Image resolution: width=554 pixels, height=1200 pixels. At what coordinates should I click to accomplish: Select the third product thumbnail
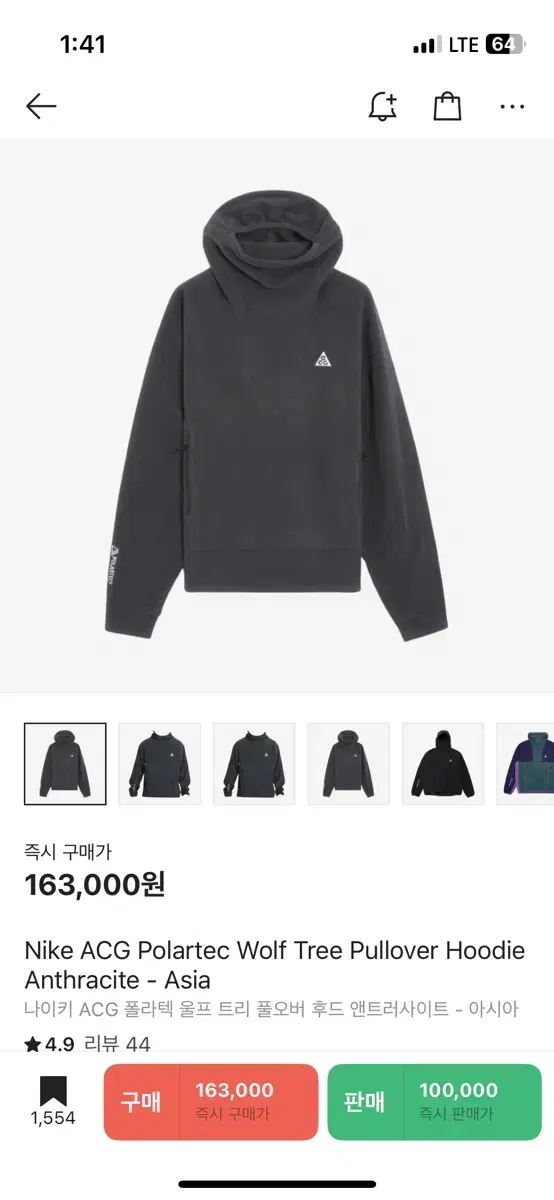click(254, 764)
